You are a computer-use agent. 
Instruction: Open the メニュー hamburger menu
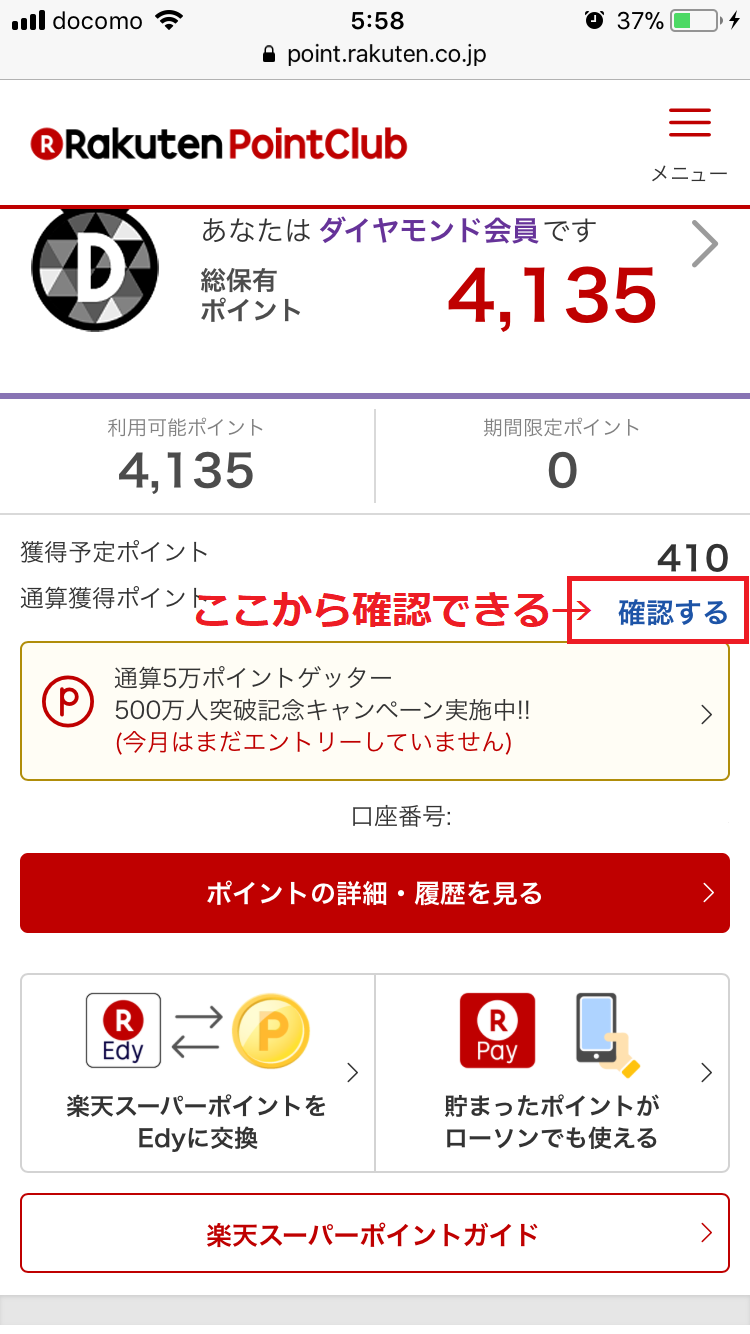pos(689,143)
